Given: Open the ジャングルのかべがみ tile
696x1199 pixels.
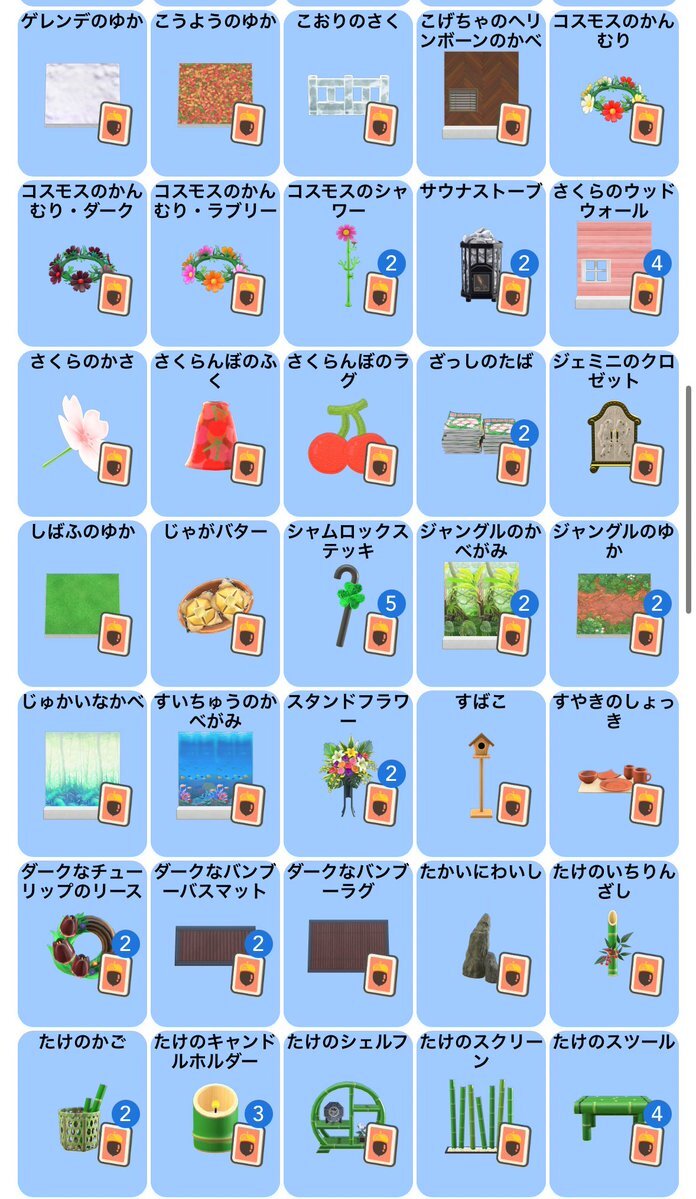Looking at the screenshot, I should [481, 603].
